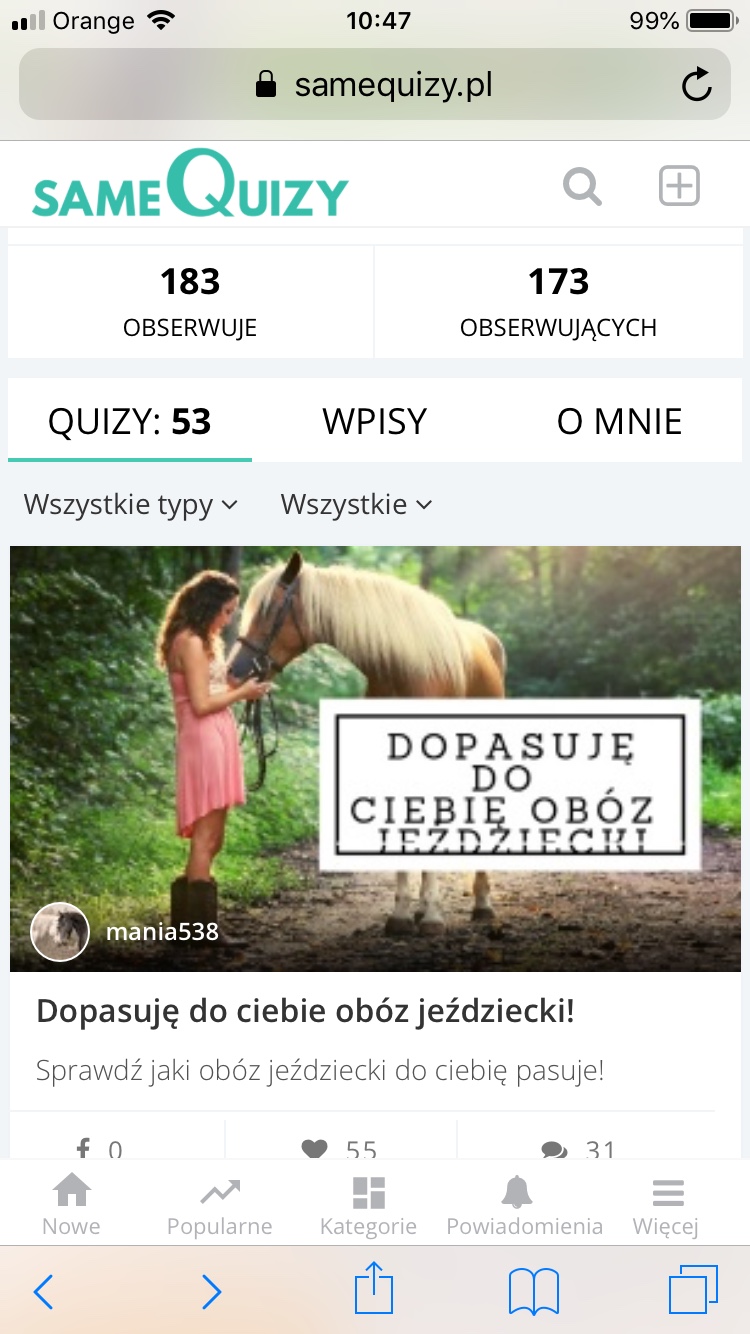The height and width of the screenshot is (1334, 750).
Task: View the 173 Obserwujących list
Action: pyautogui.click(x=558, y=301)
